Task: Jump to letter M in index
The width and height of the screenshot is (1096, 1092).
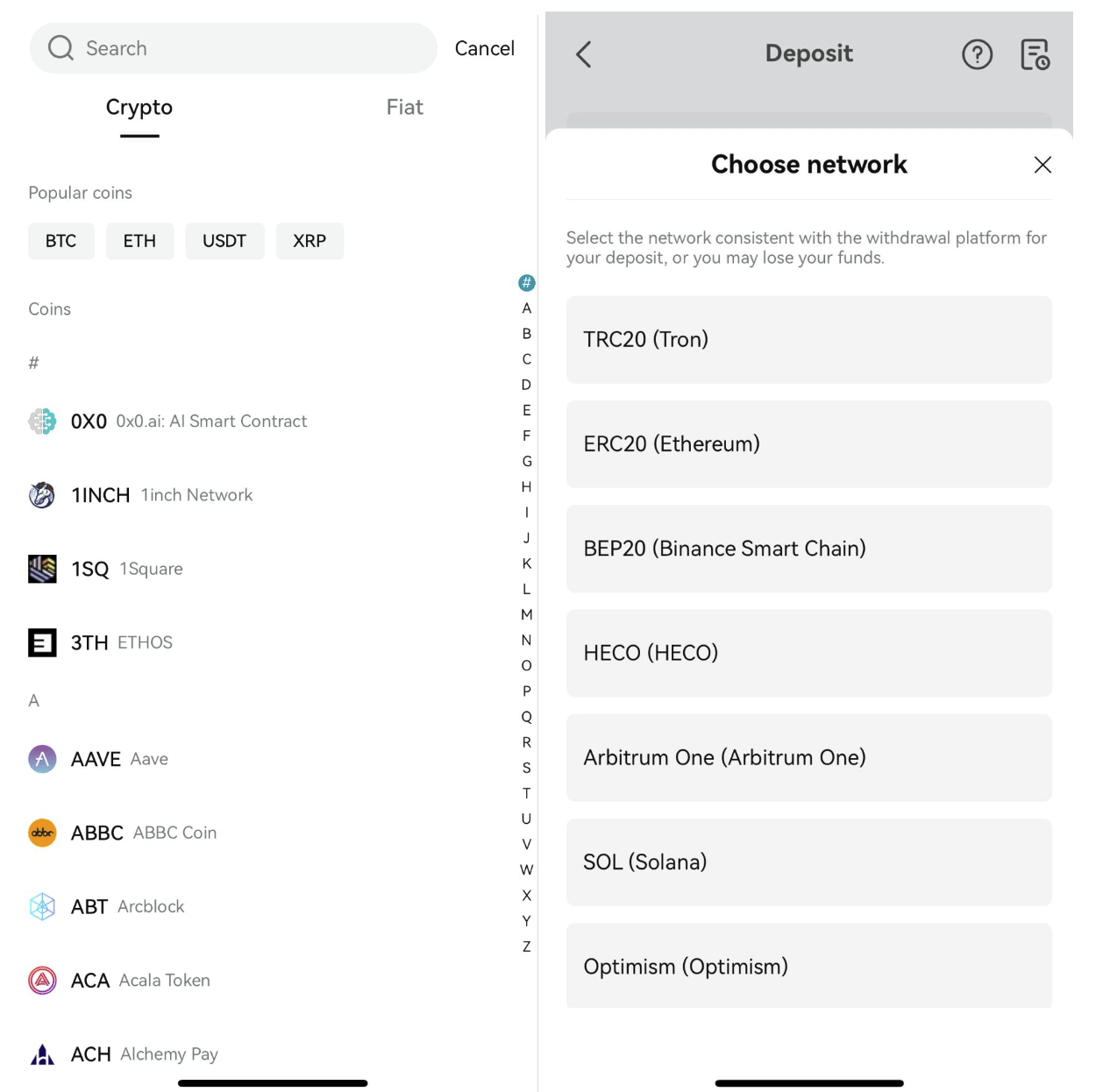Action: click(527, 614)
